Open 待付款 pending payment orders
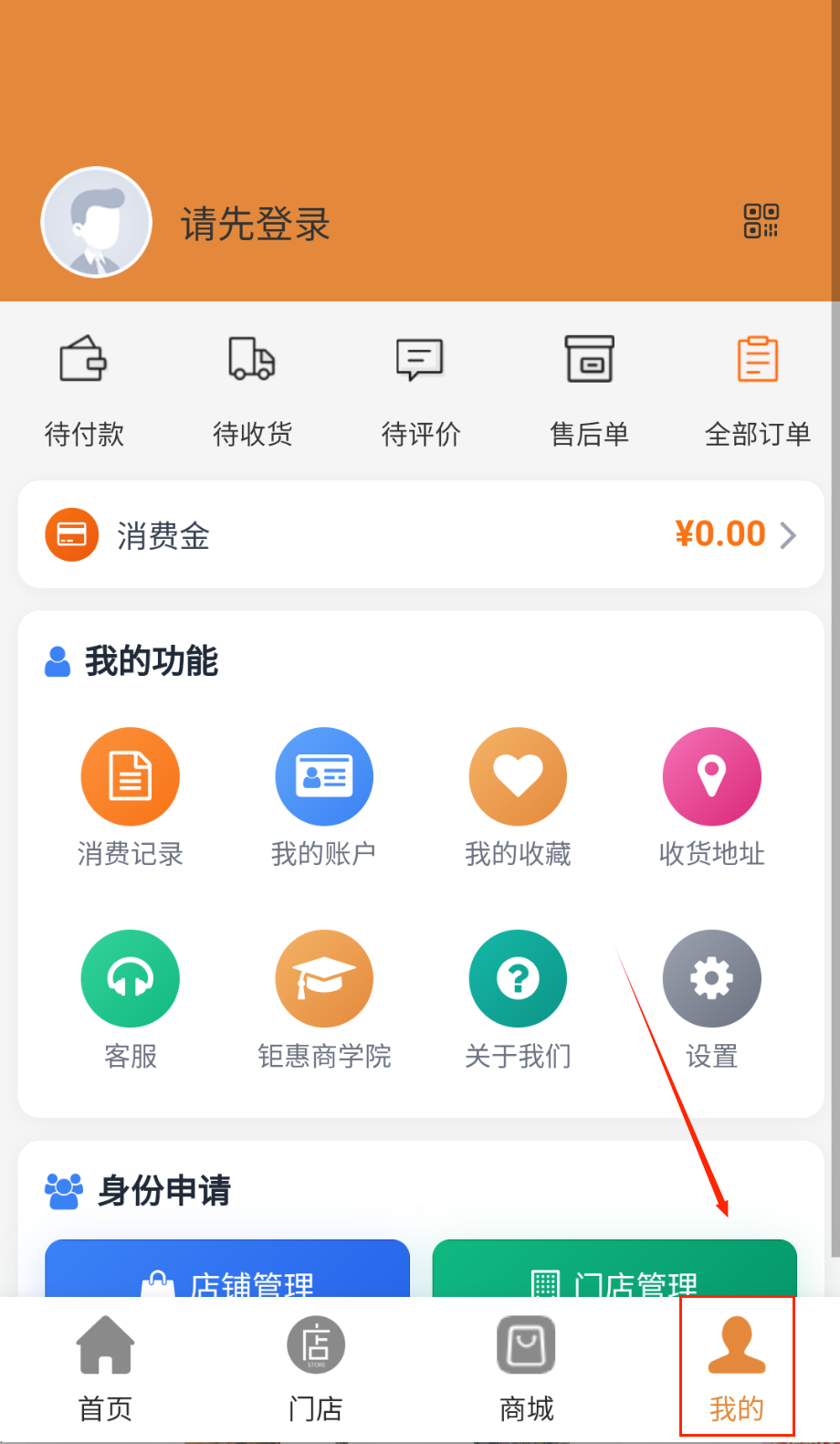The image size is (840, 1444). (x=84, y=387)
